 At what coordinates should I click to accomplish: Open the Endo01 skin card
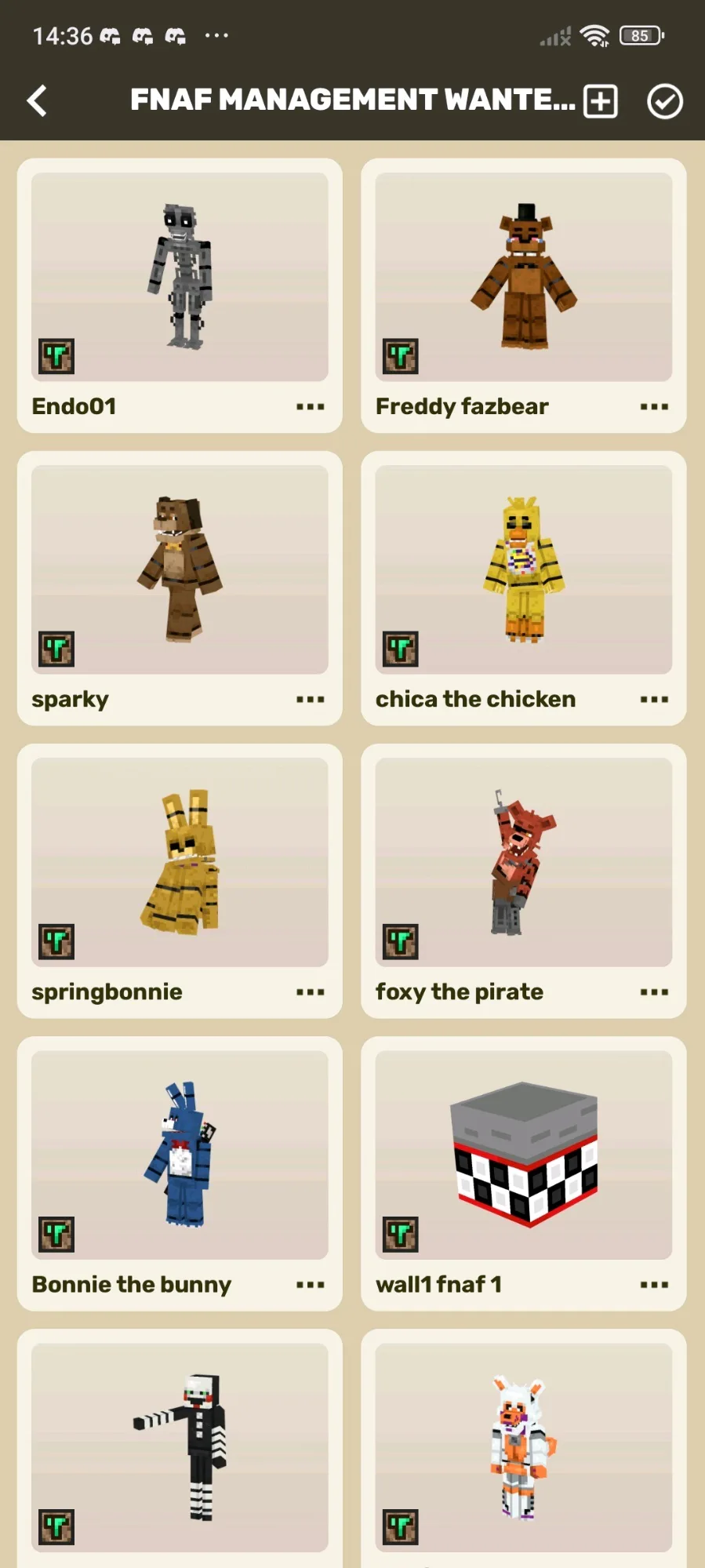point(180,277)
